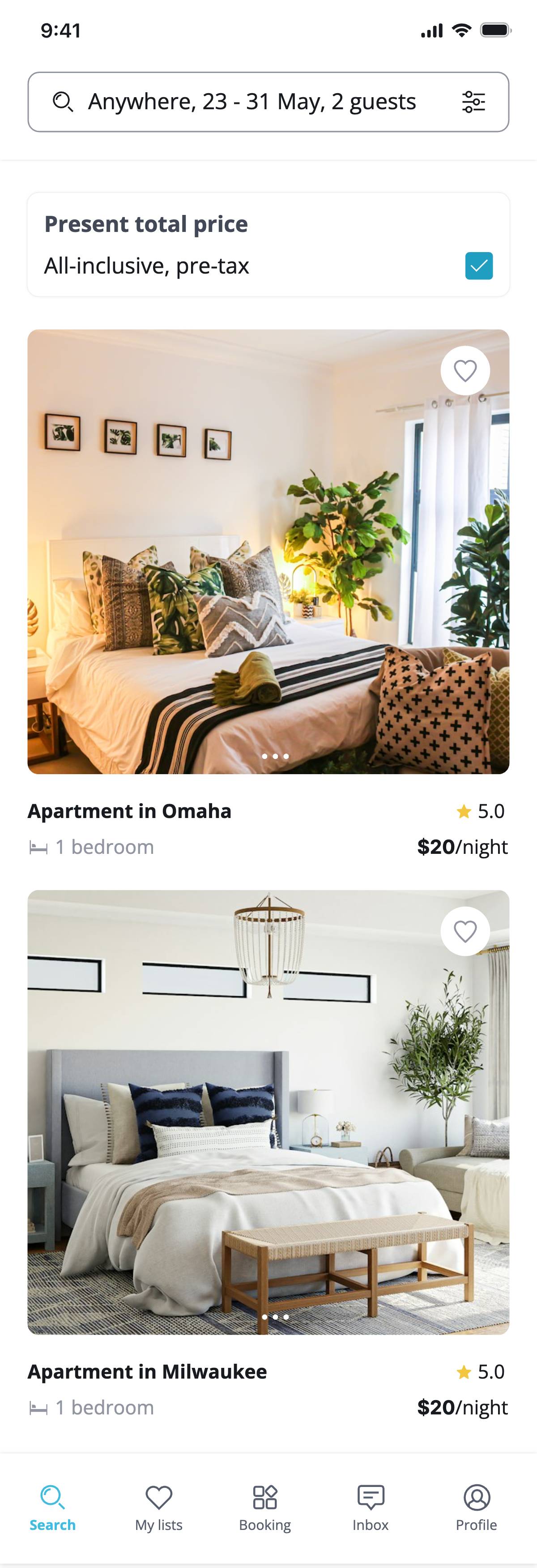This screenshot has height=1568, width=537.
Task: Save the Apartment in Omaha to favorites
Action: point(465,371)
